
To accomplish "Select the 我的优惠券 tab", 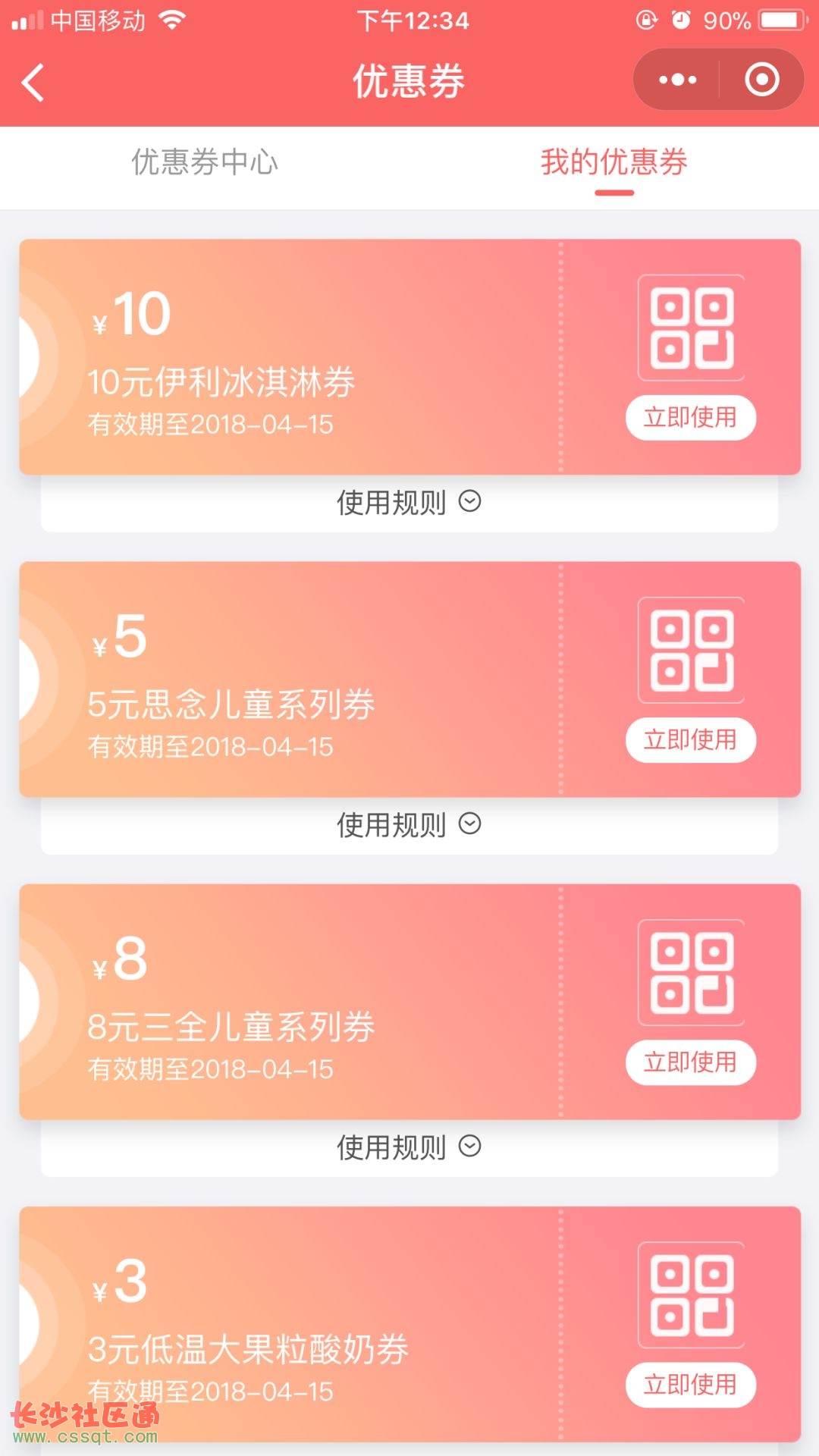I will pyautogui.click(x=613, y=162).
